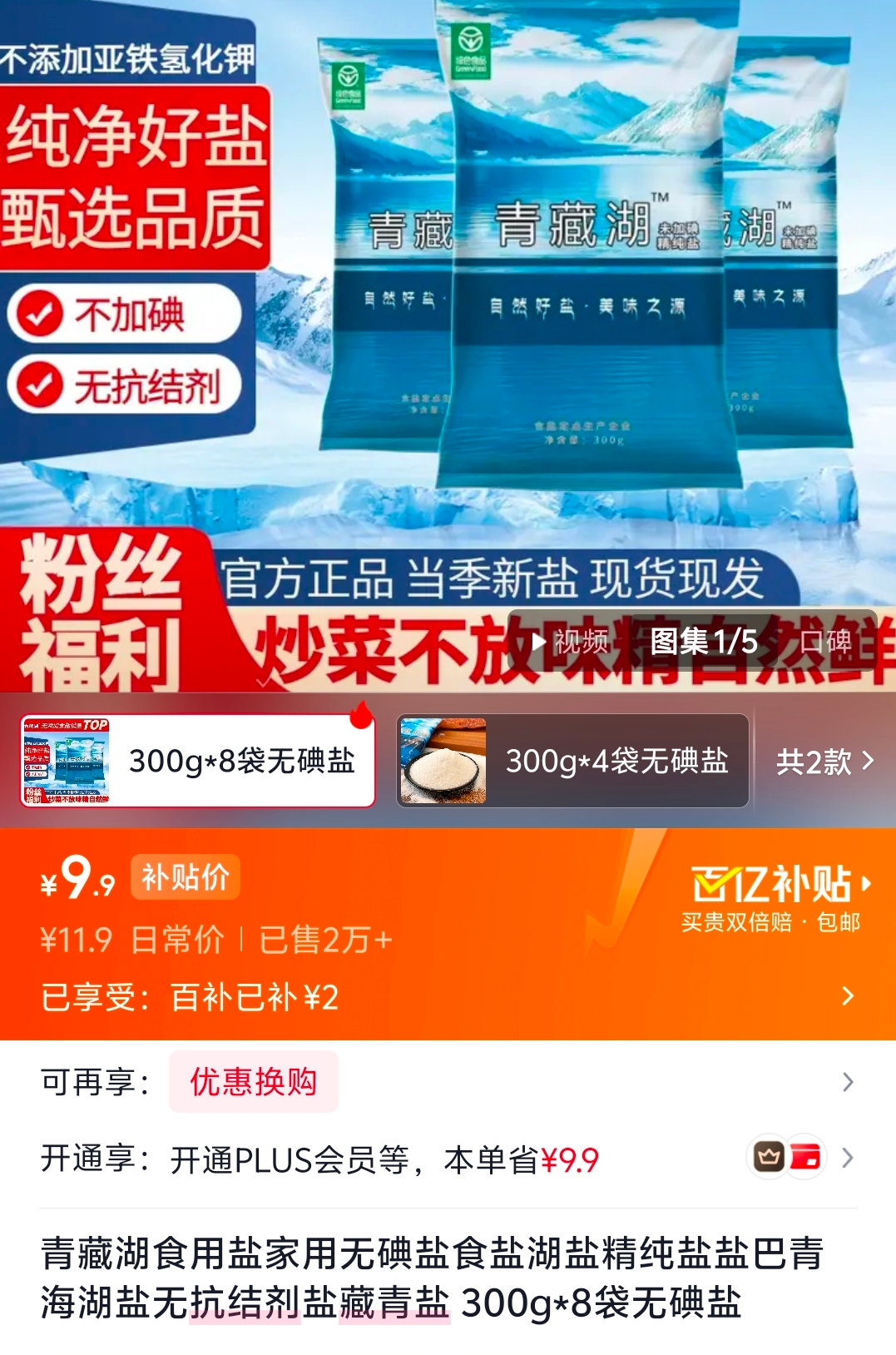Switch to the 口碑 reviews tab
896x1355 pixels.
(x=826, y=642)
